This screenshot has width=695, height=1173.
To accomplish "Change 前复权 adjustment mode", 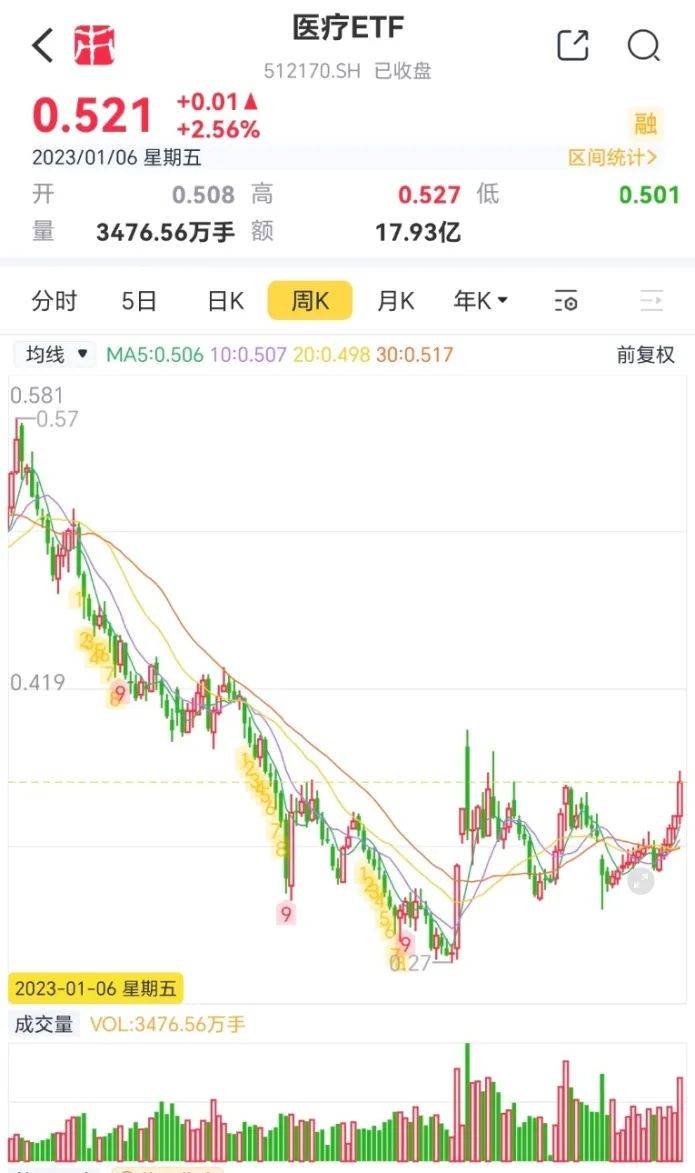I will pyautogui.click(x=646, y=355).
